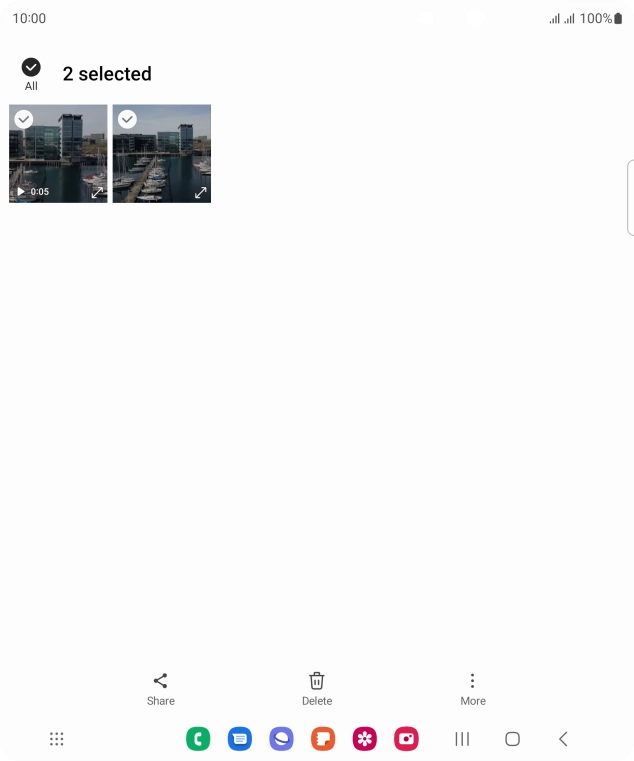Image resolution: width=634 pixels, height=761 pixels.
Task: Open the apps grid from the taskbar
Action: tap(57, 739)
